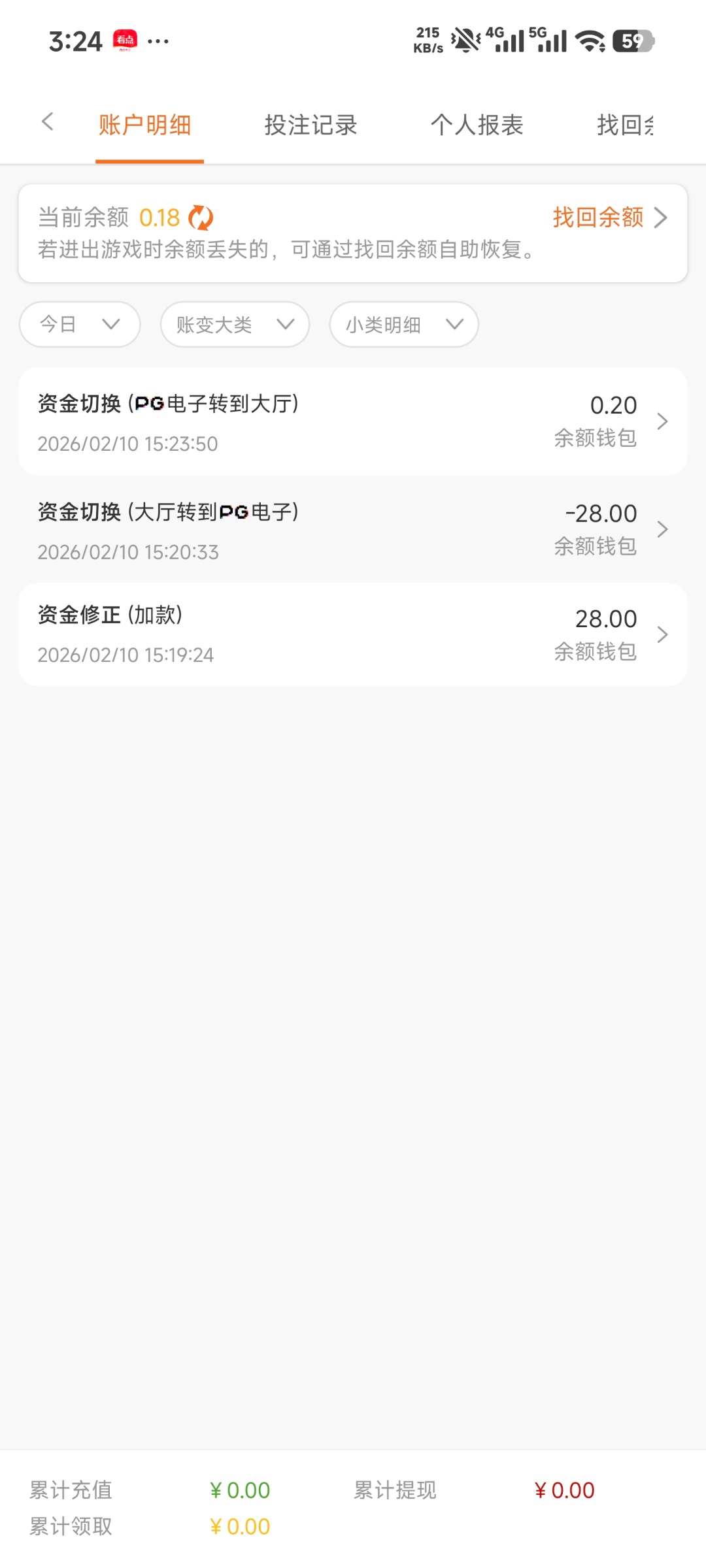Open the PG电子转到大厅 0.20 record
Viewport: 706px width, 1568px height.
point(353,421)
